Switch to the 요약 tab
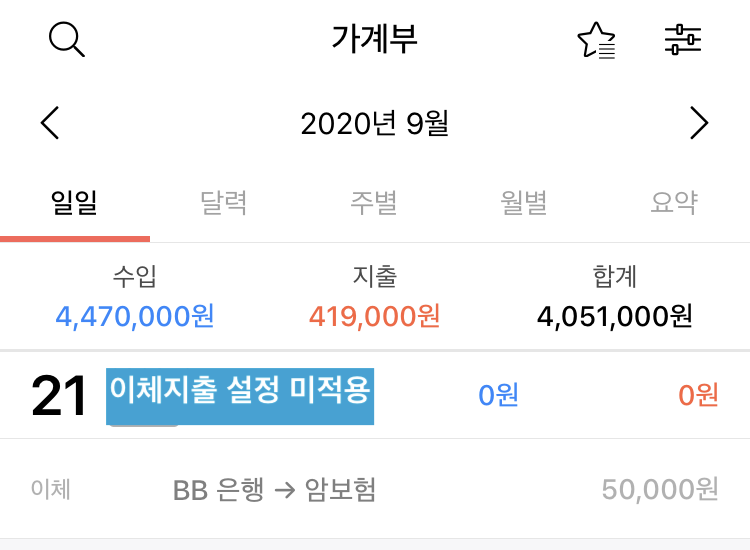Image resolution: width=750 pixels, height=550 pixels. (674, 203)
